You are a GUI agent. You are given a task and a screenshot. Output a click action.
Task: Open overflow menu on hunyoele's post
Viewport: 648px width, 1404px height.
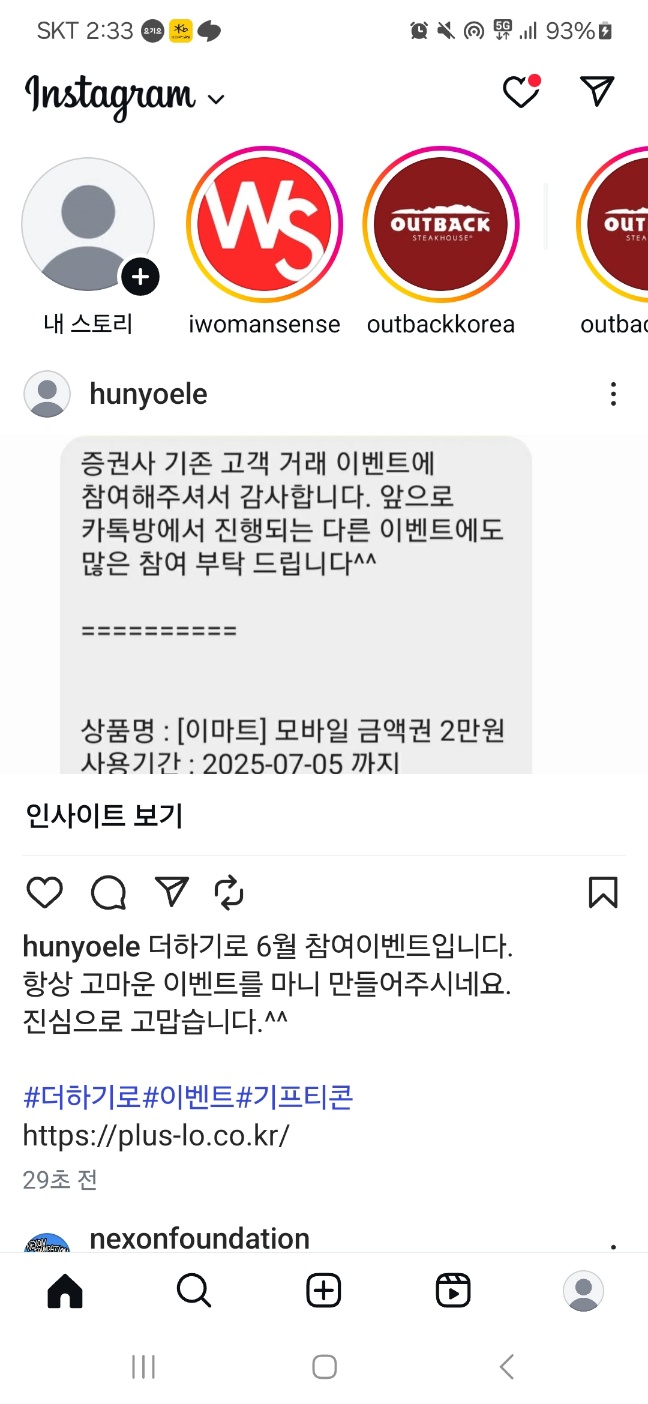[x=613, y=394]
